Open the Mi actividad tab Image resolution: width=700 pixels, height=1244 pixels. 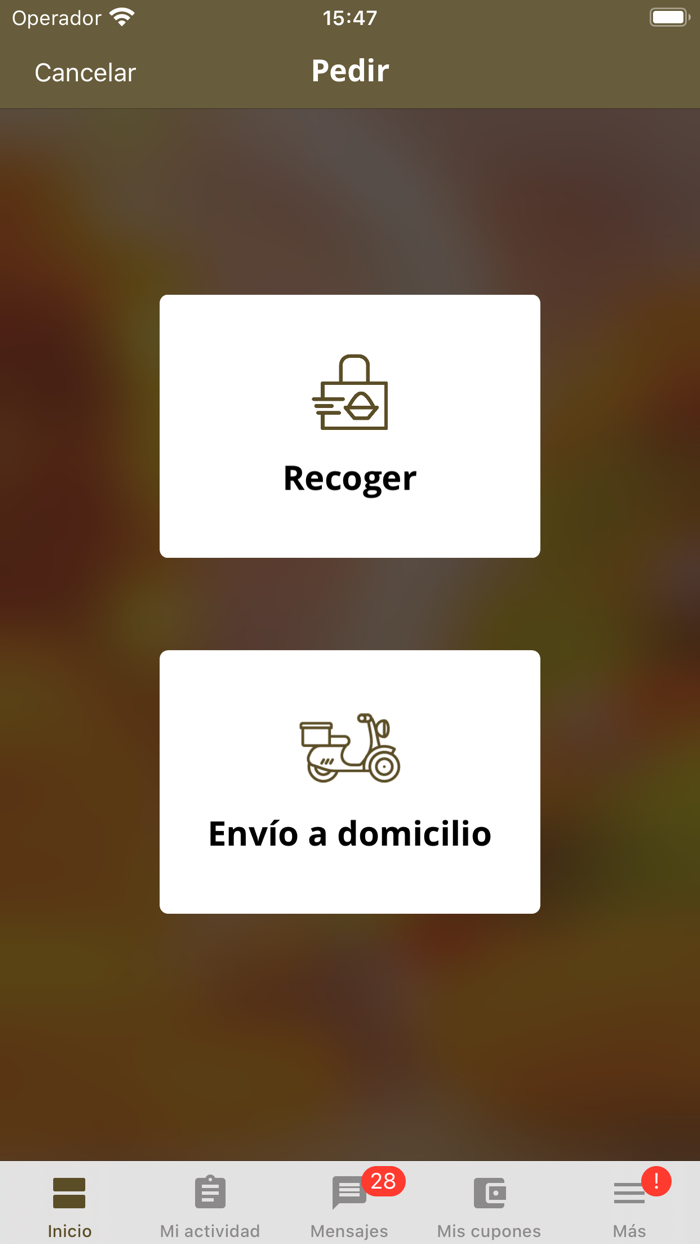tap(210, 1205)
